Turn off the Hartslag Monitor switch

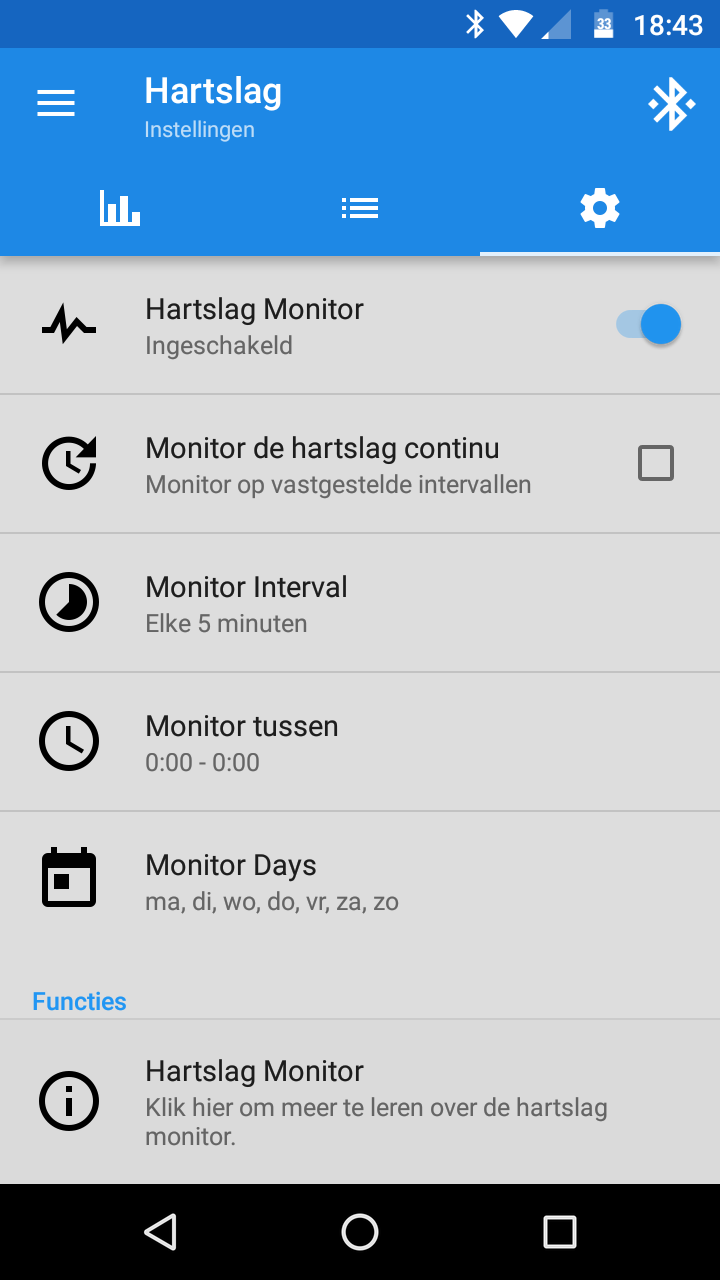tap(650, 325)
